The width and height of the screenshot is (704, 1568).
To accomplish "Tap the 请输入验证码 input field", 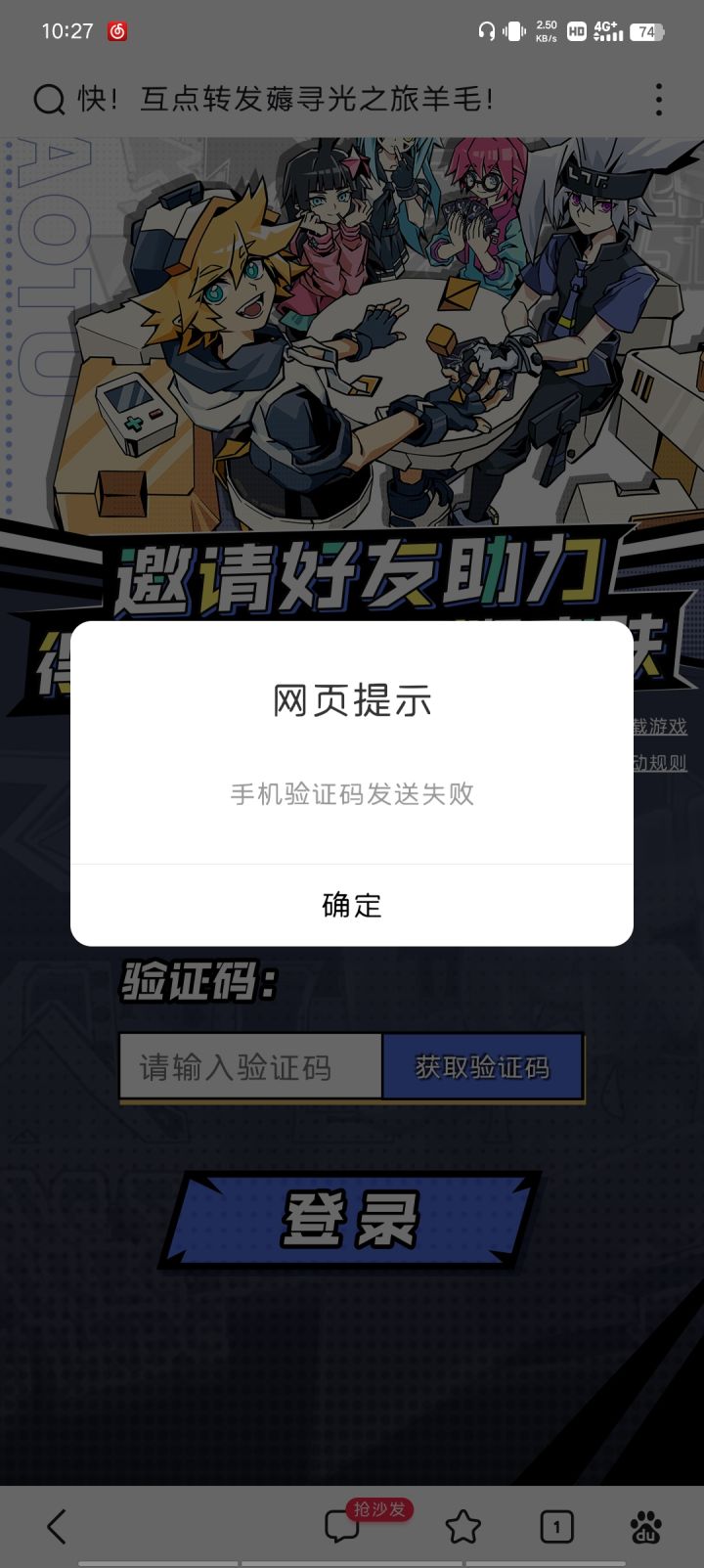I will (x=249, y=1066).
